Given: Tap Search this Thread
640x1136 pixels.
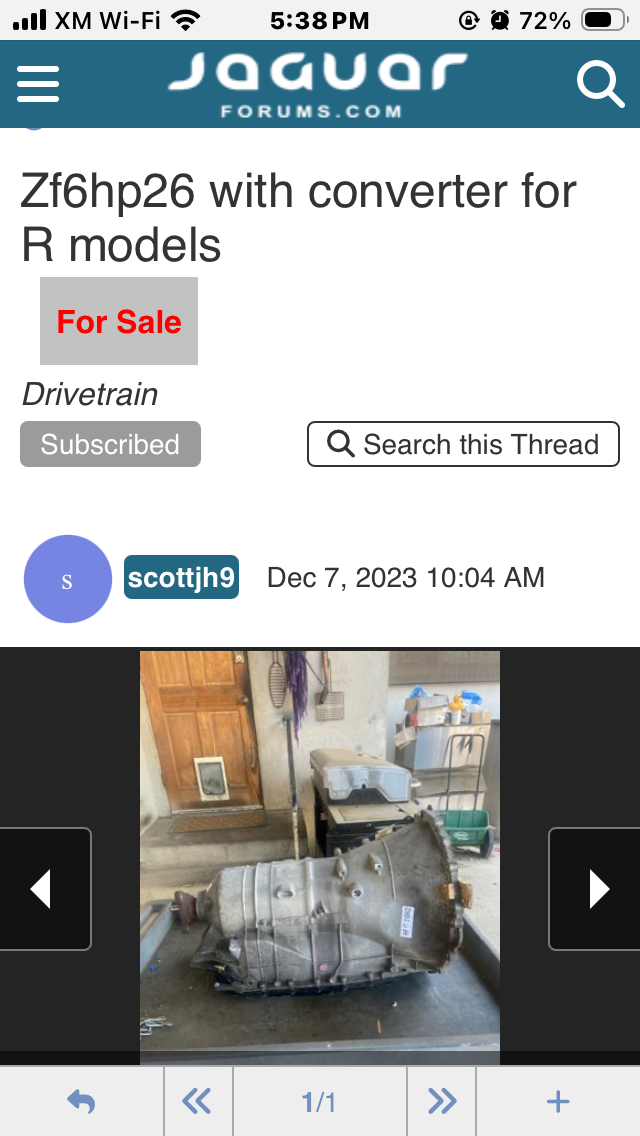Looking at the screenshot, I should 463,444.
